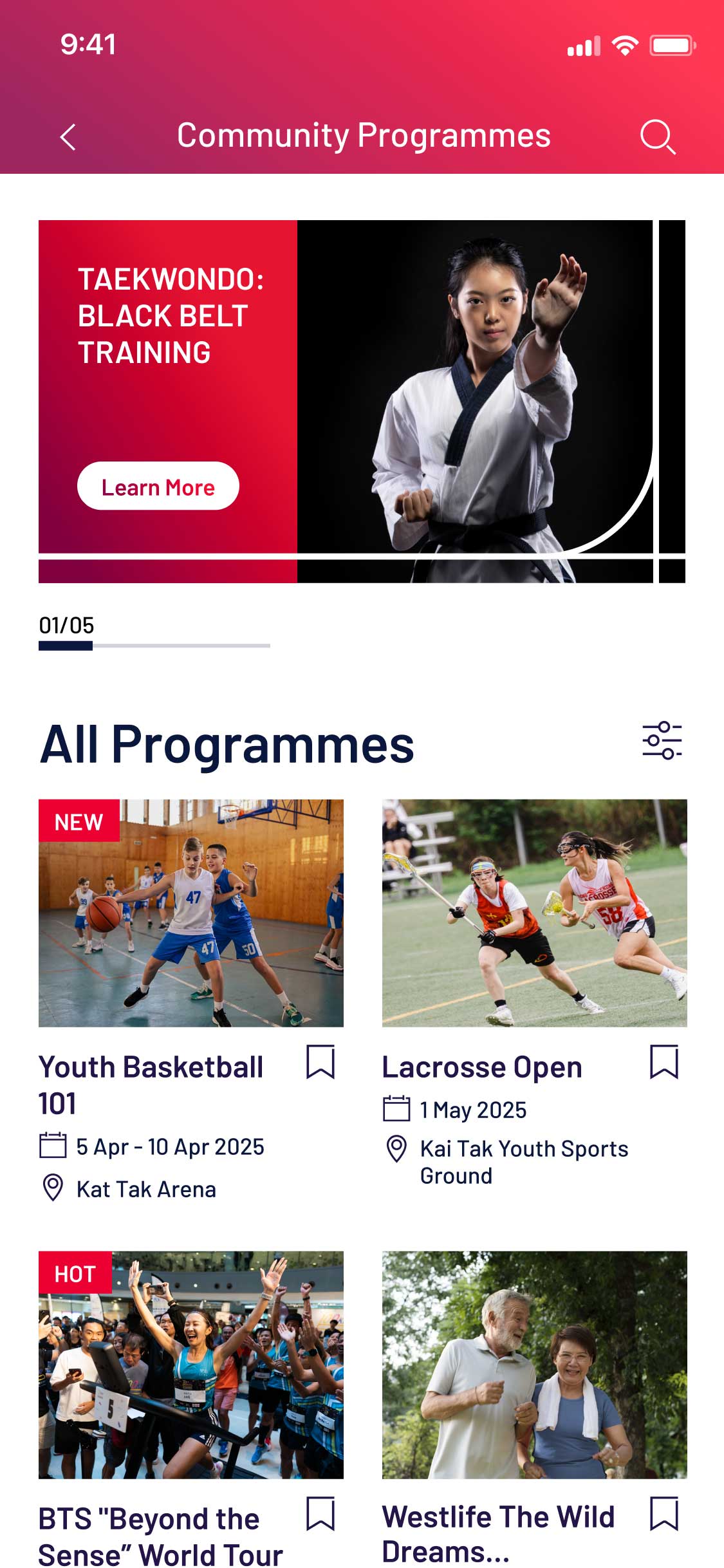
Task: Open the Youth Basketball 101 card
Action: coord(190,913)
